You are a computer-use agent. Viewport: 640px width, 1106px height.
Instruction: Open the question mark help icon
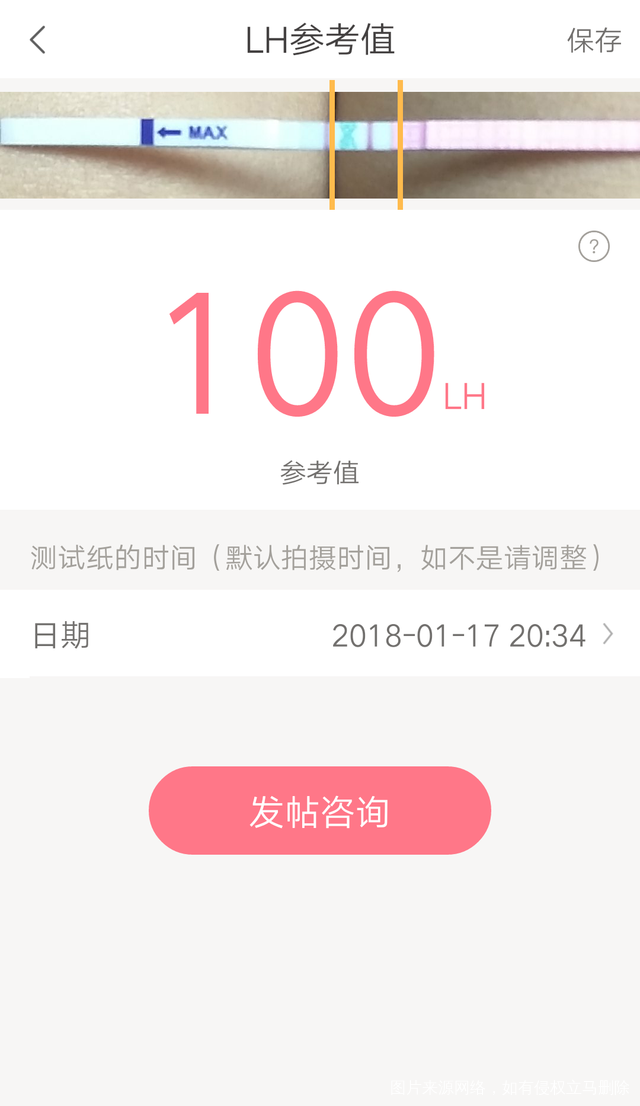[x=594, y=246]
